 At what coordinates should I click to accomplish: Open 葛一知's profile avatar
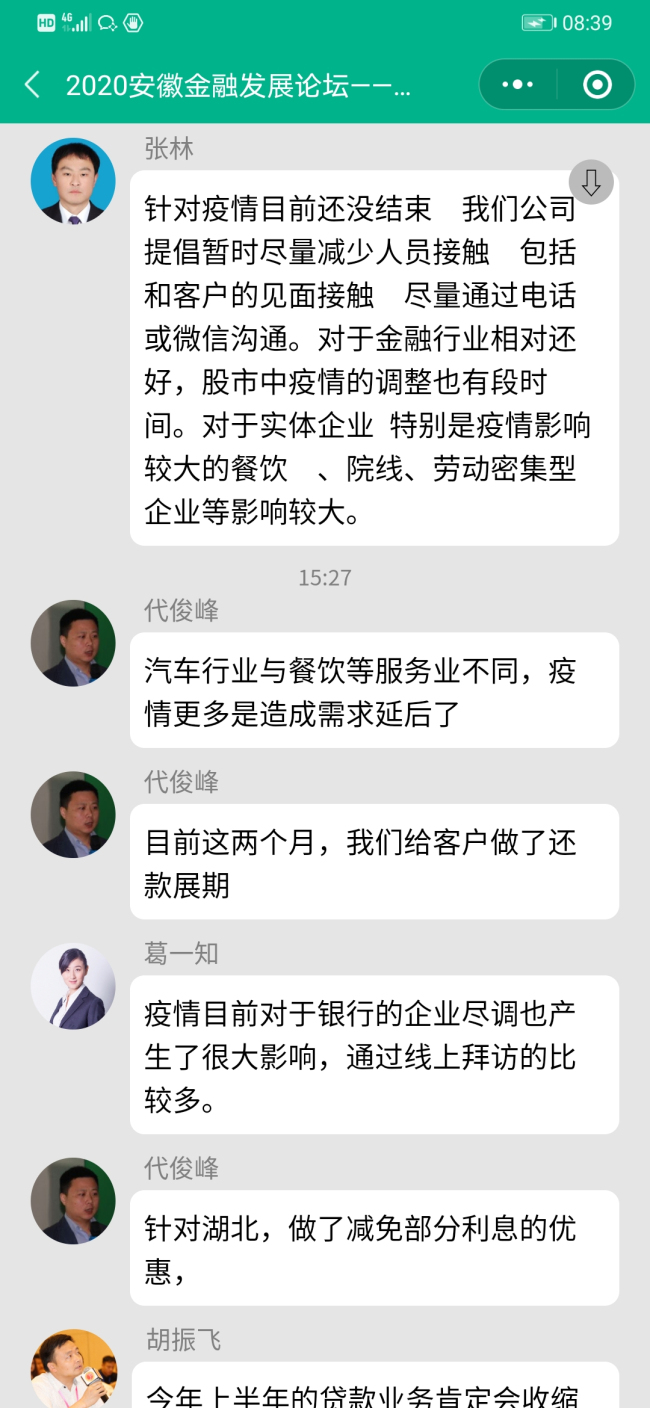(73, 986)
